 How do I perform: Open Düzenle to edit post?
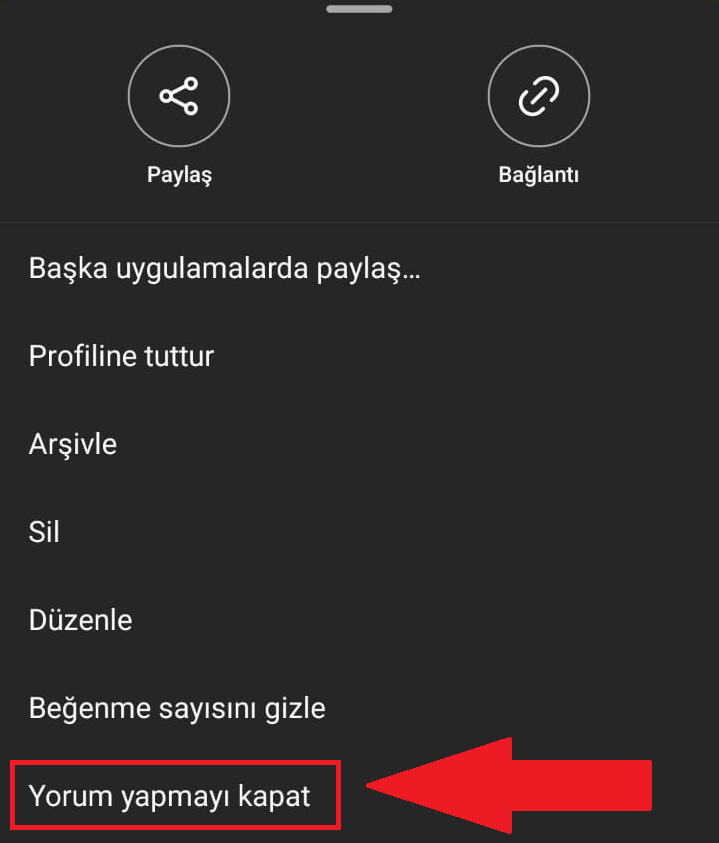[x=80, y=620]
